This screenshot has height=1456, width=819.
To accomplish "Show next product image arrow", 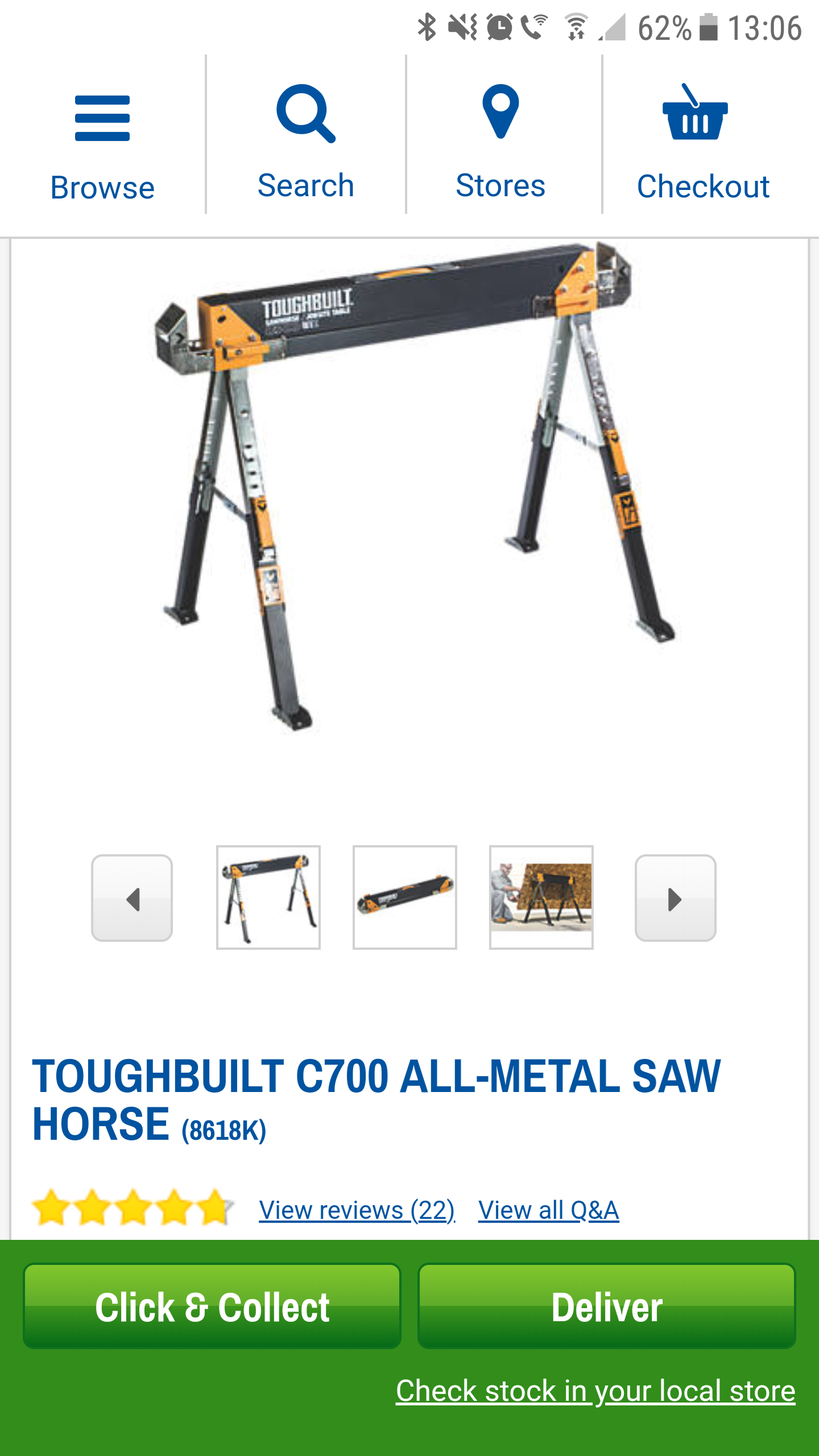I will tap(675, 898).
